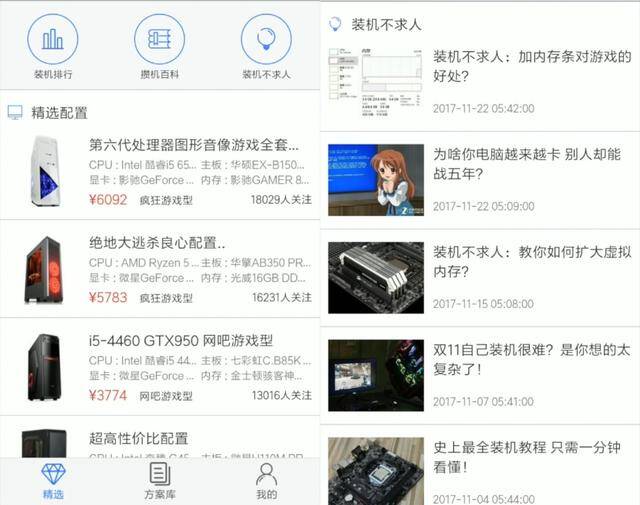Switch to the 方案库 tab

click(160, 480)
